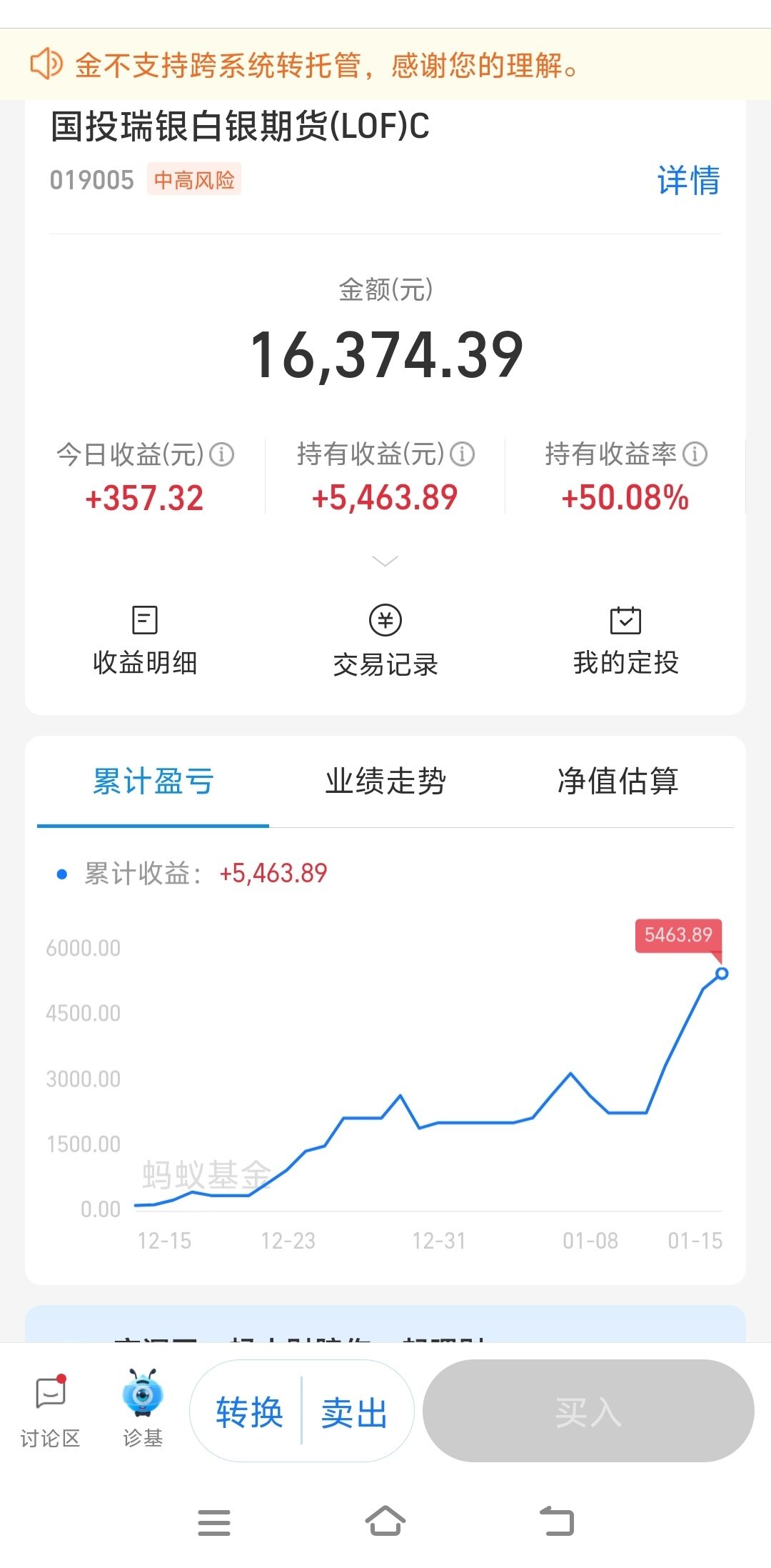The height and width of the screenshot is (1568, 771).
Task: Show info about 持有收益率
Action: coord(695,454)
